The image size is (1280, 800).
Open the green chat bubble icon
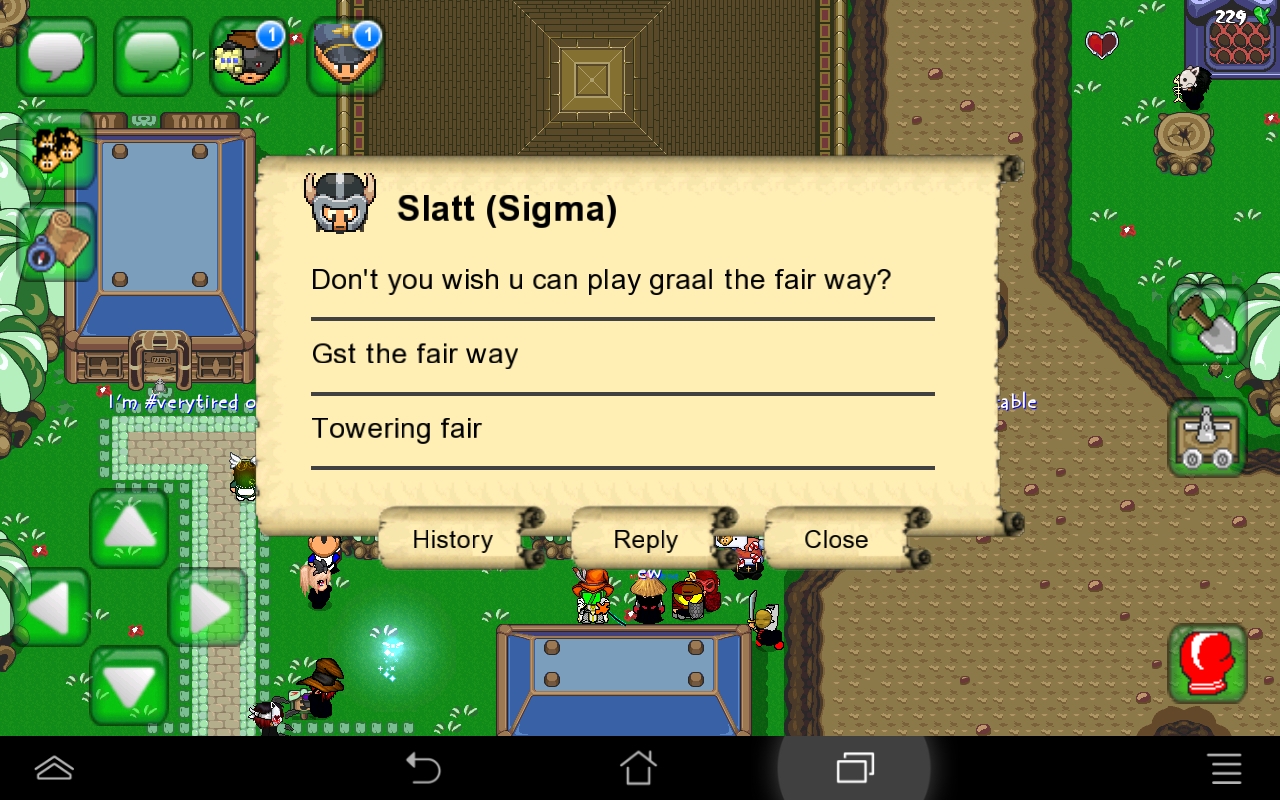[x=152, y=56]
